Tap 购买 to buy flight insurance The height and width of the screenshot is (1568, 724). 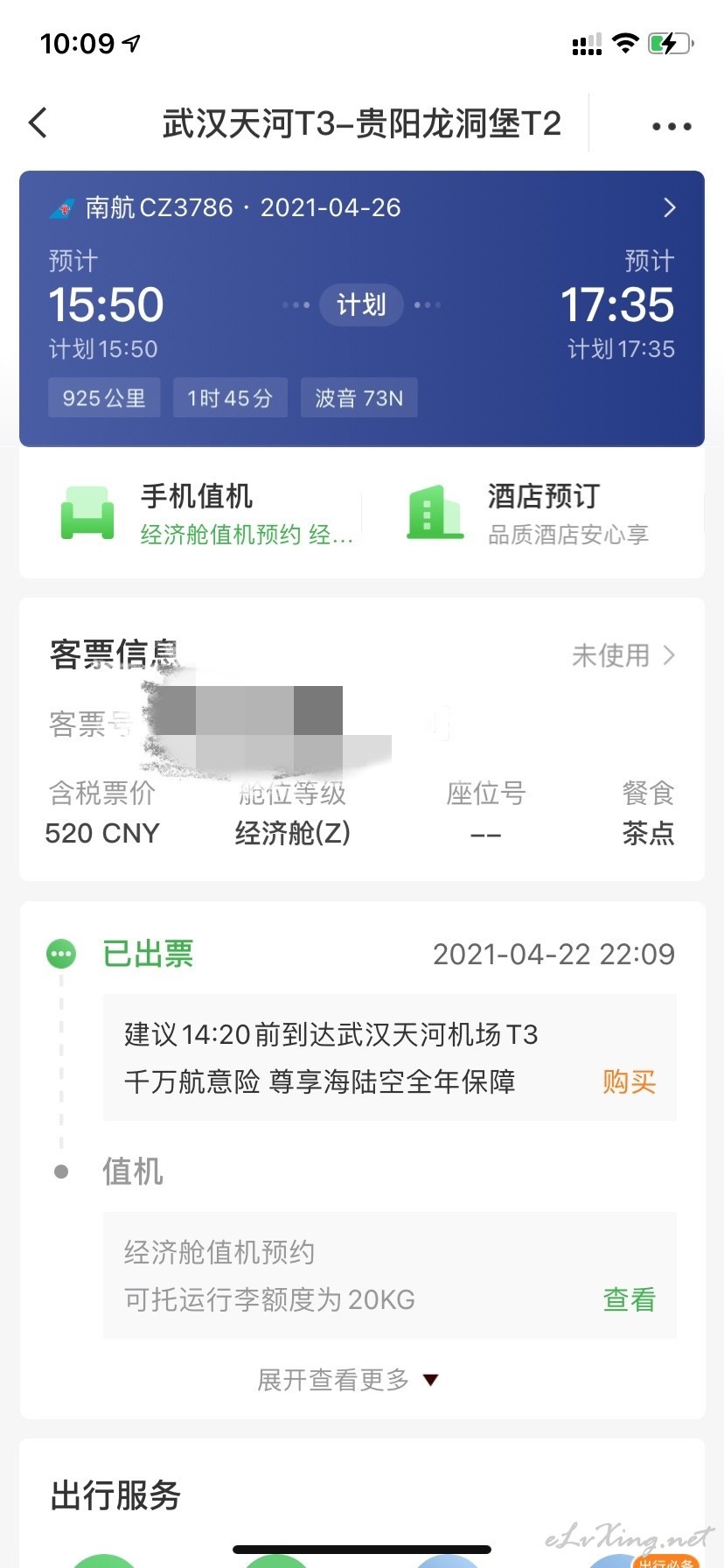[629, 1081]
